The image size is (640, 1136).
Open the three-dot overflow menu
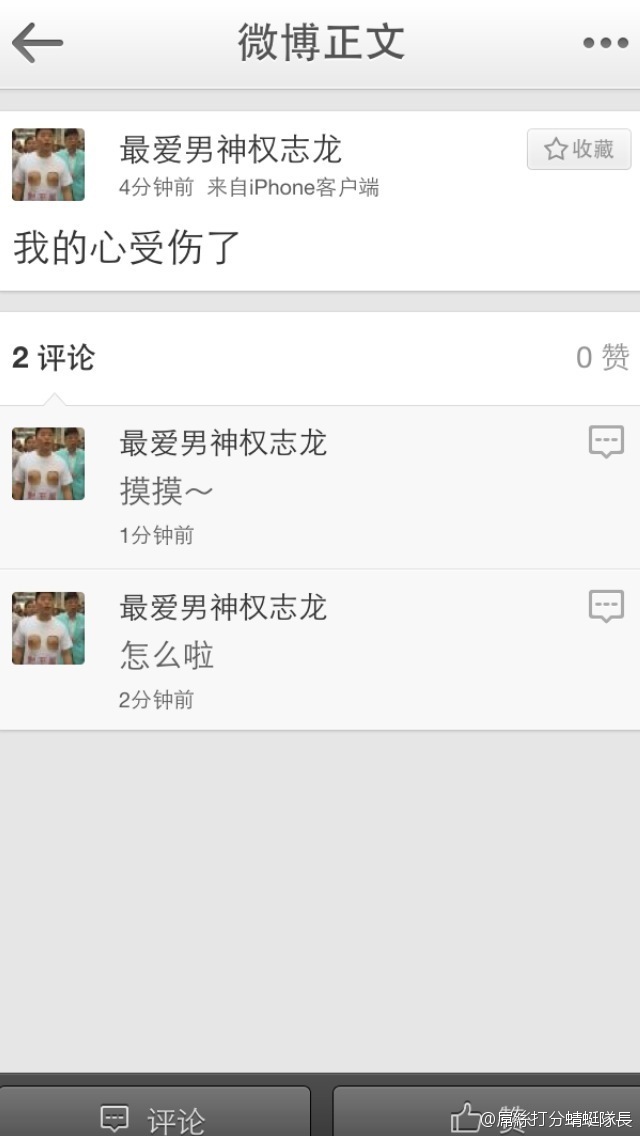[x=605, y=42]
